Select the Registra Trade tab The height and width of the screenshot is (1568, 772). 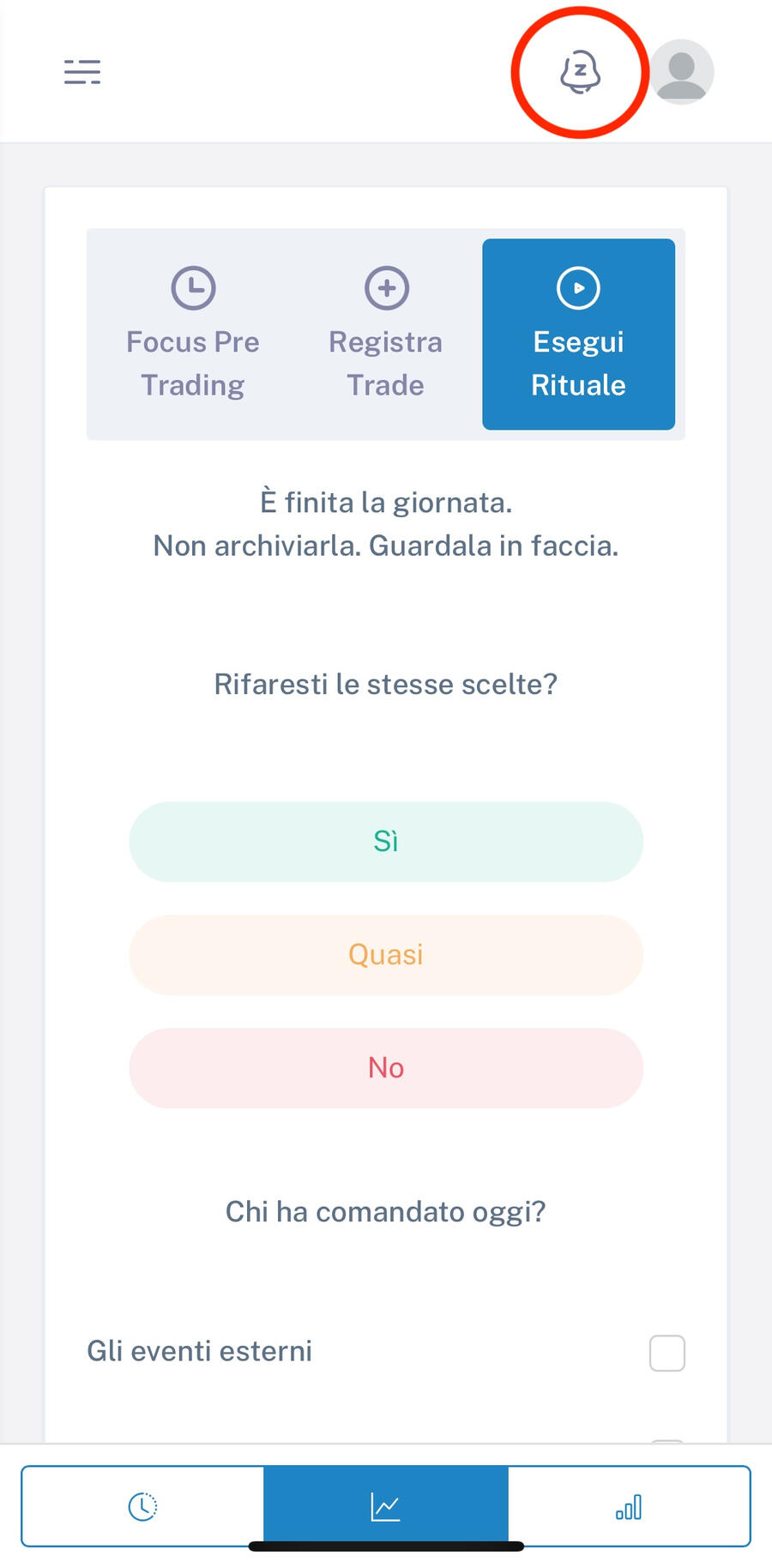point(386,335)
